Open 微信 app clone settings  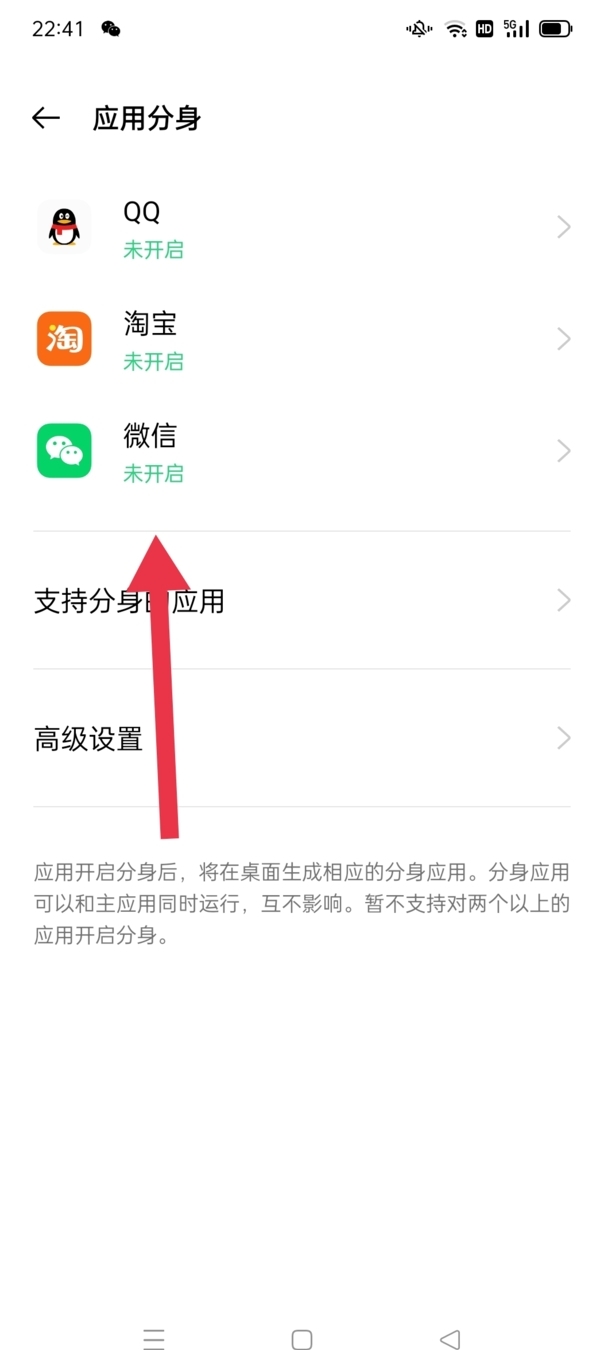[x=300, y=452]
